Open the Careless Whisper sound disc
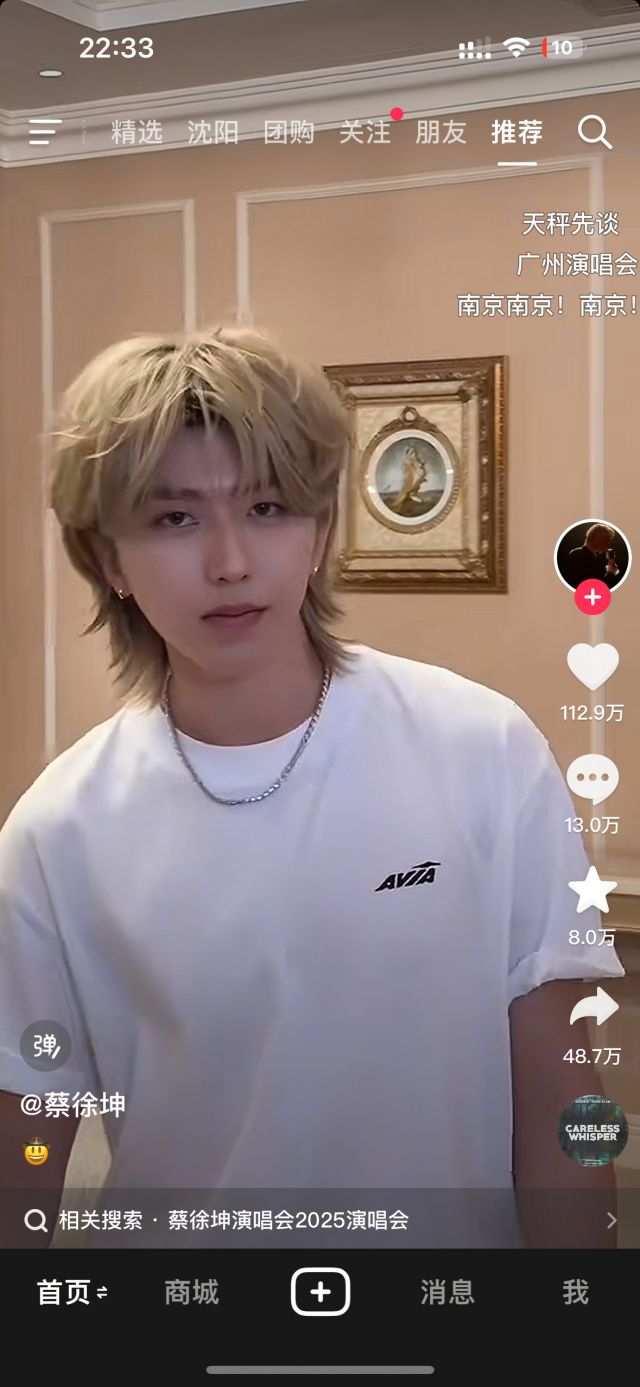This screenshot has height=1387, width=640. (x=593, y=1130)
